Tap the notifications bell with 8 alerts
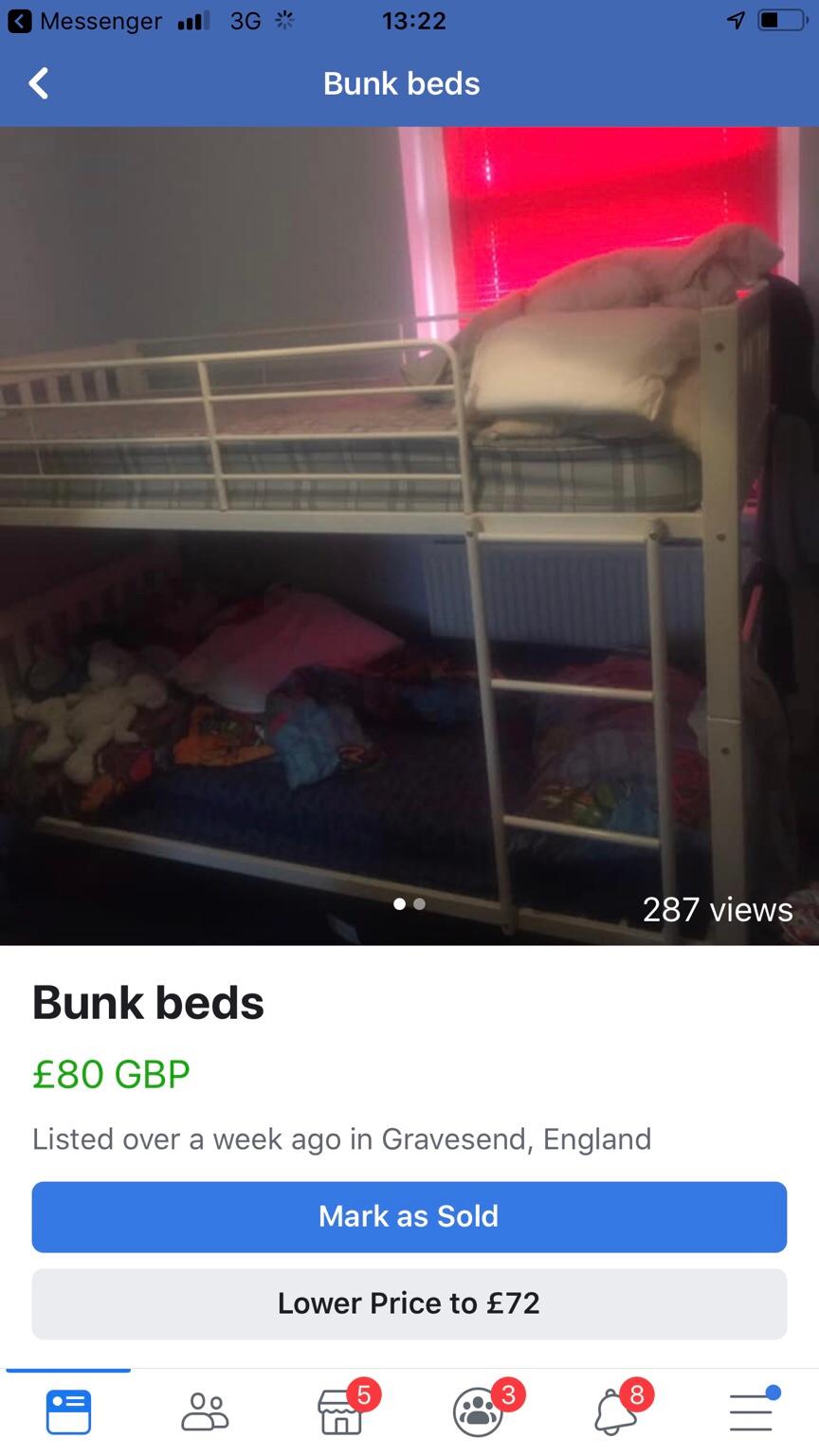 (x=613, y=1412)
